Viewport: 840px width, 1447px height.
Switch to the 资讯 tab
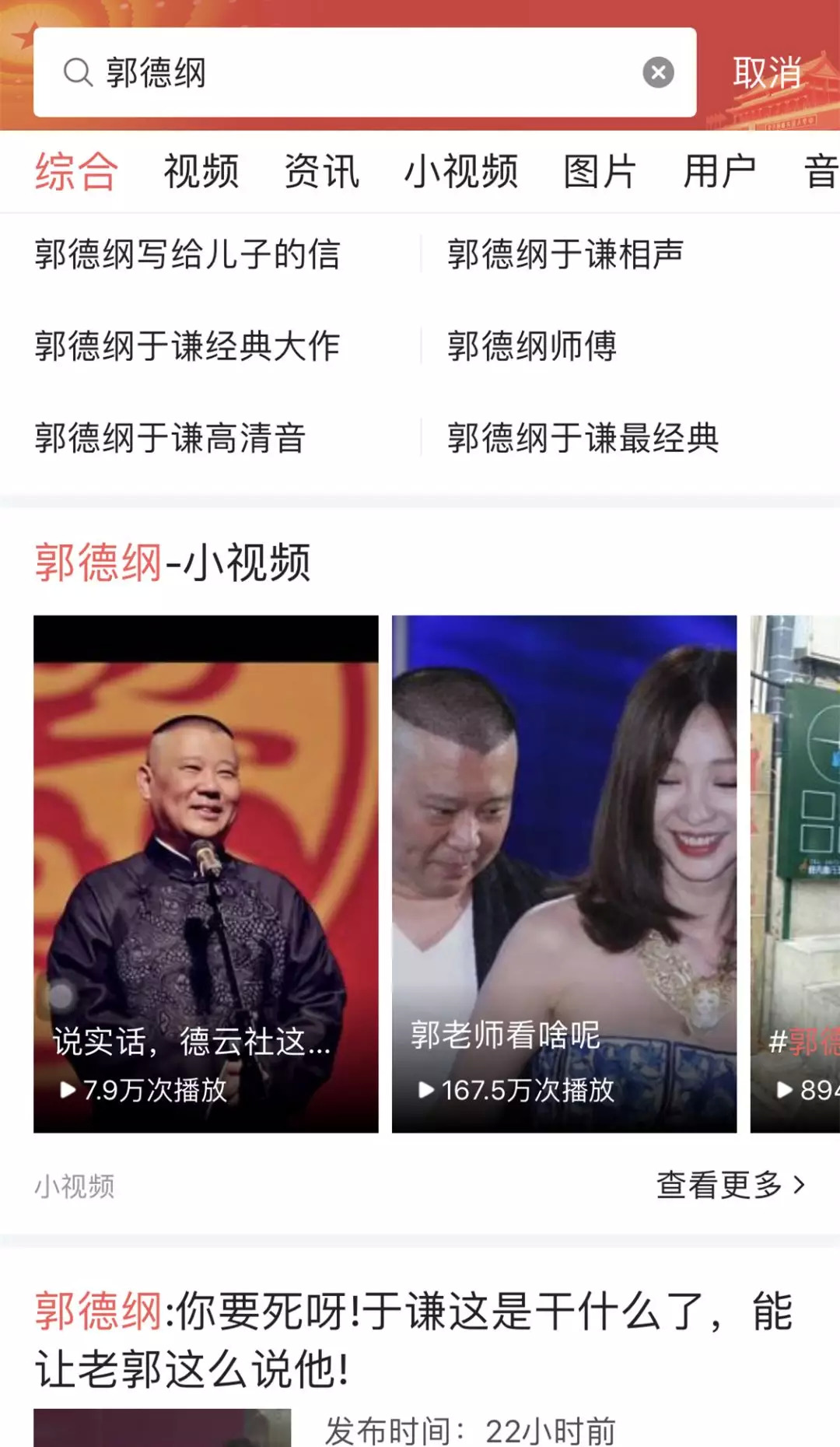[321, 171]
